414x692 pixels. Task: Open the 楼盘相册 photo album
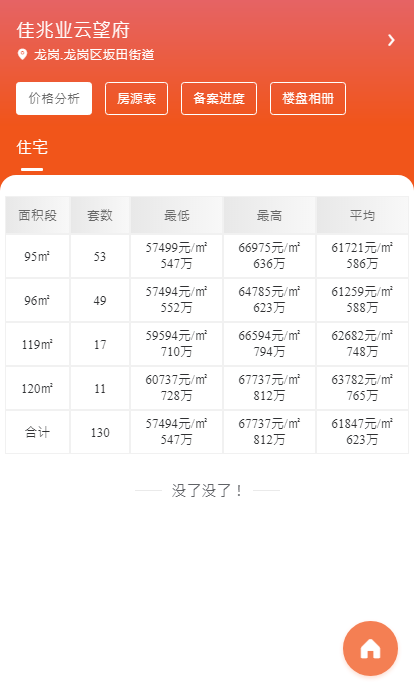coord(308,98)
